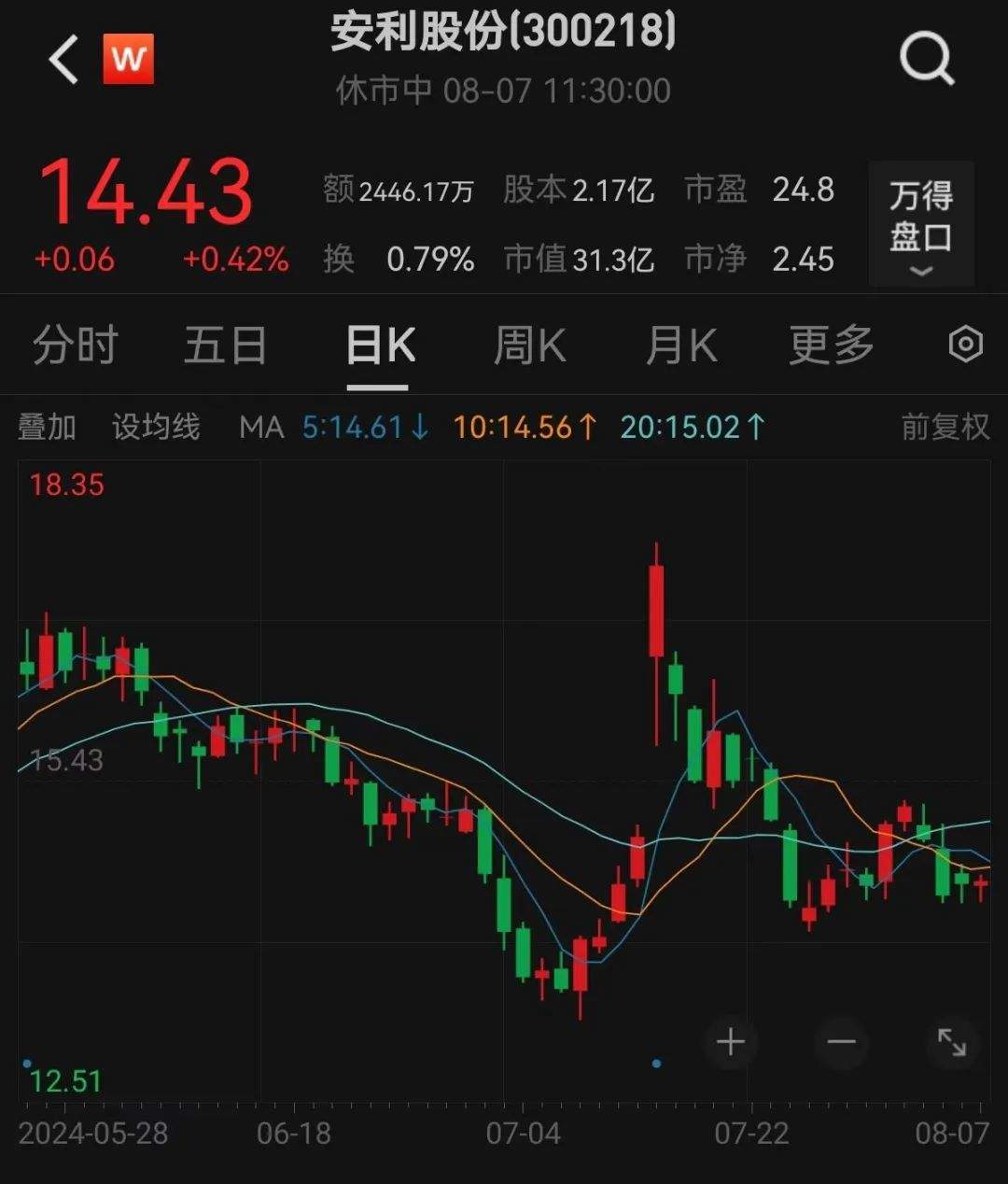Screen dimensions: 1008x1184
Task: Open 设均线 moving average settings
Action: [157, 427]
